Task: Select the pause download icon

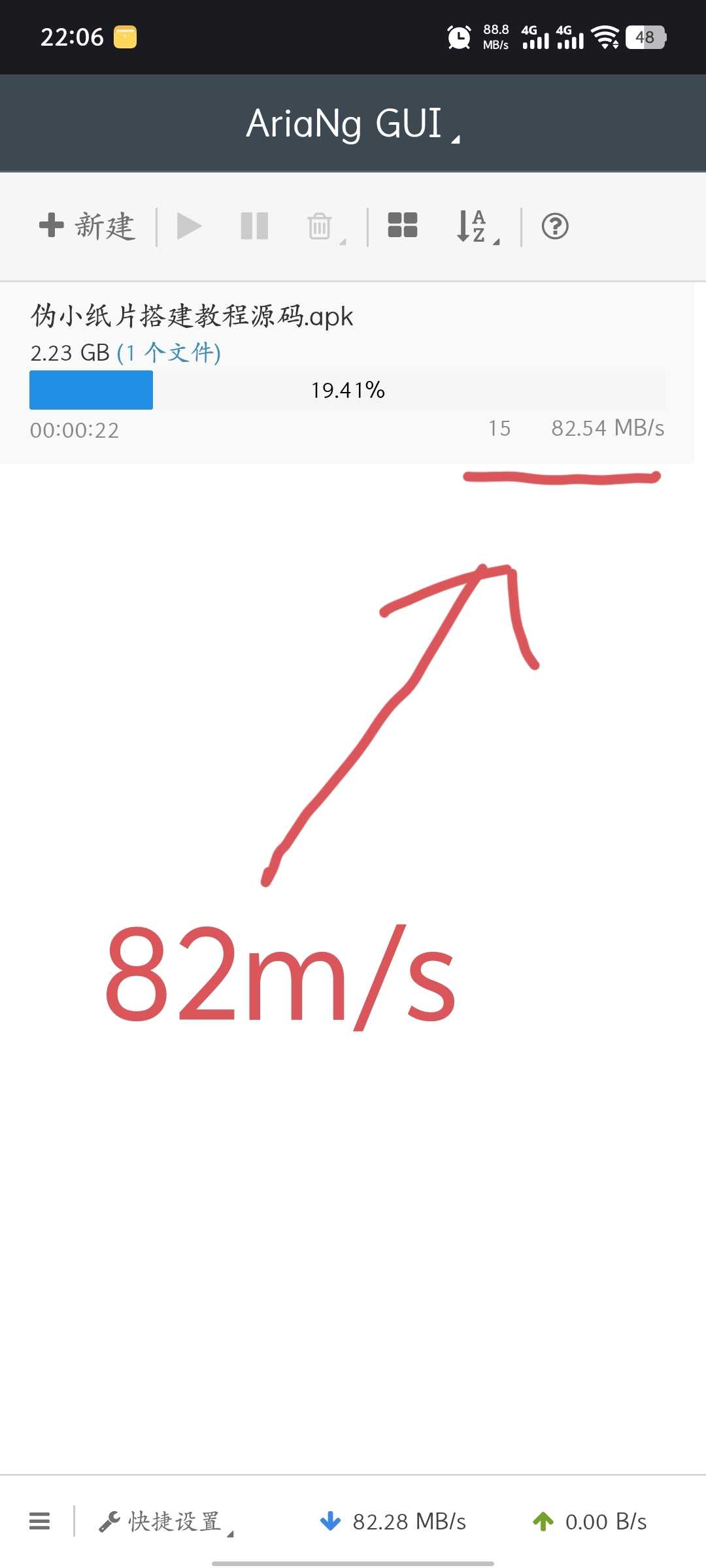Action: (254, 225)
